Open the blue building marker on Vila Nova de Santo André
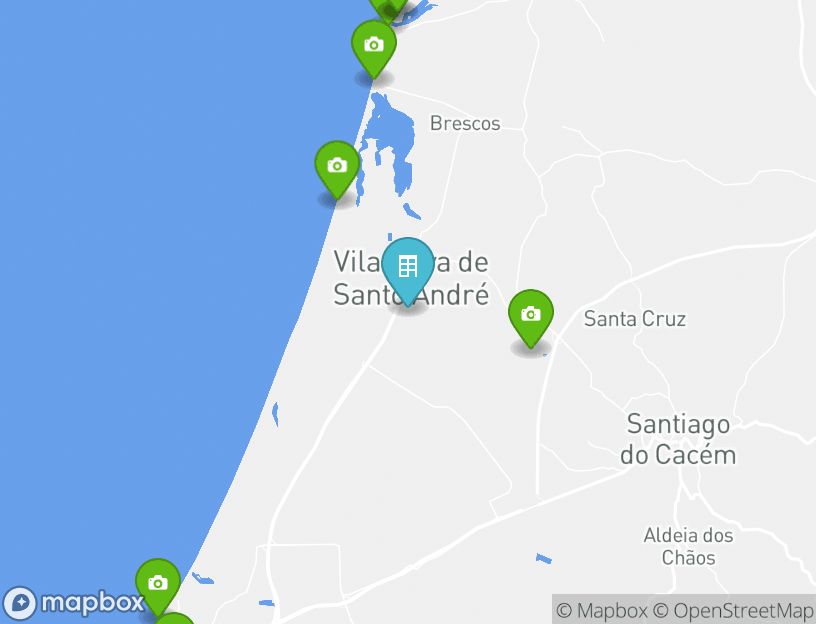 408,267
